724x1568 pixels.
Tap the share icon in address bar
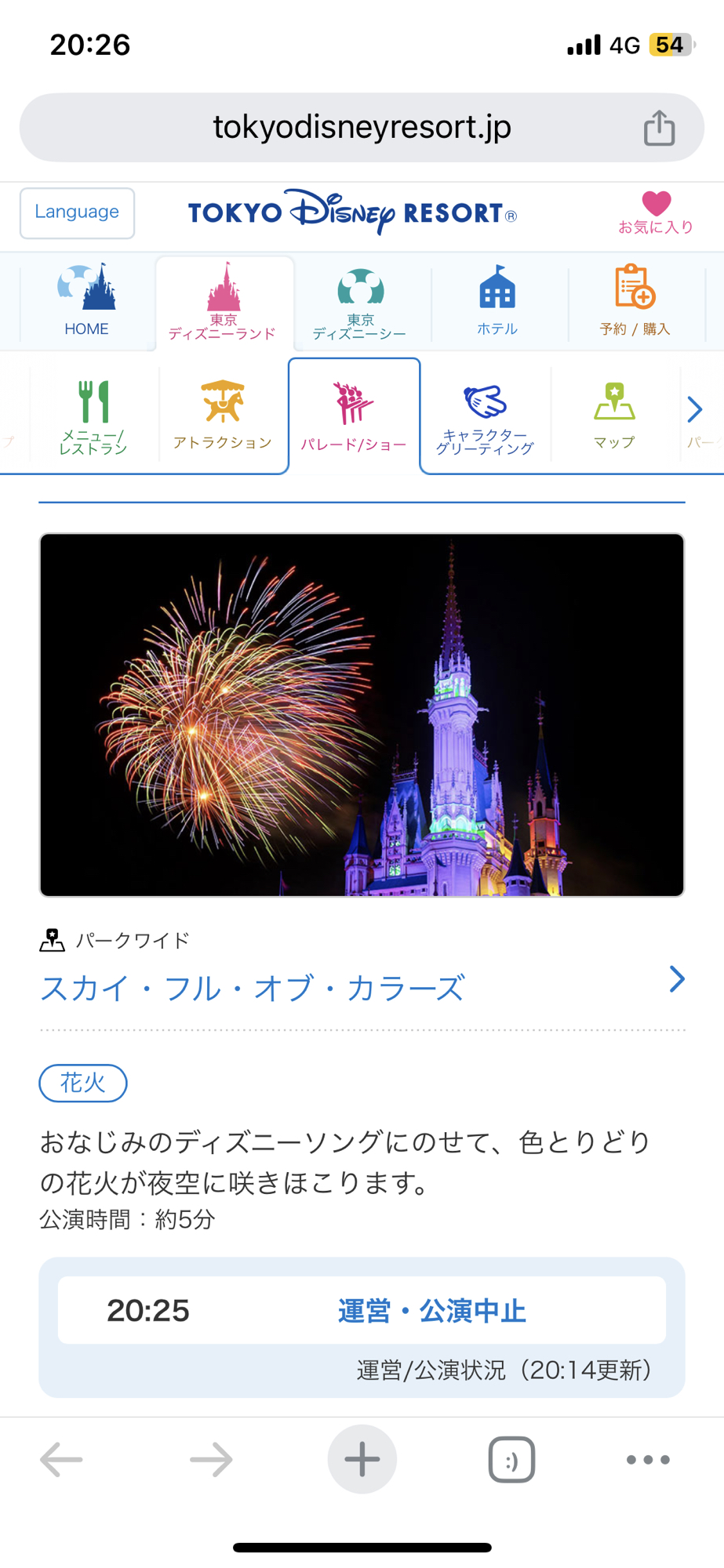coord(659,128)
